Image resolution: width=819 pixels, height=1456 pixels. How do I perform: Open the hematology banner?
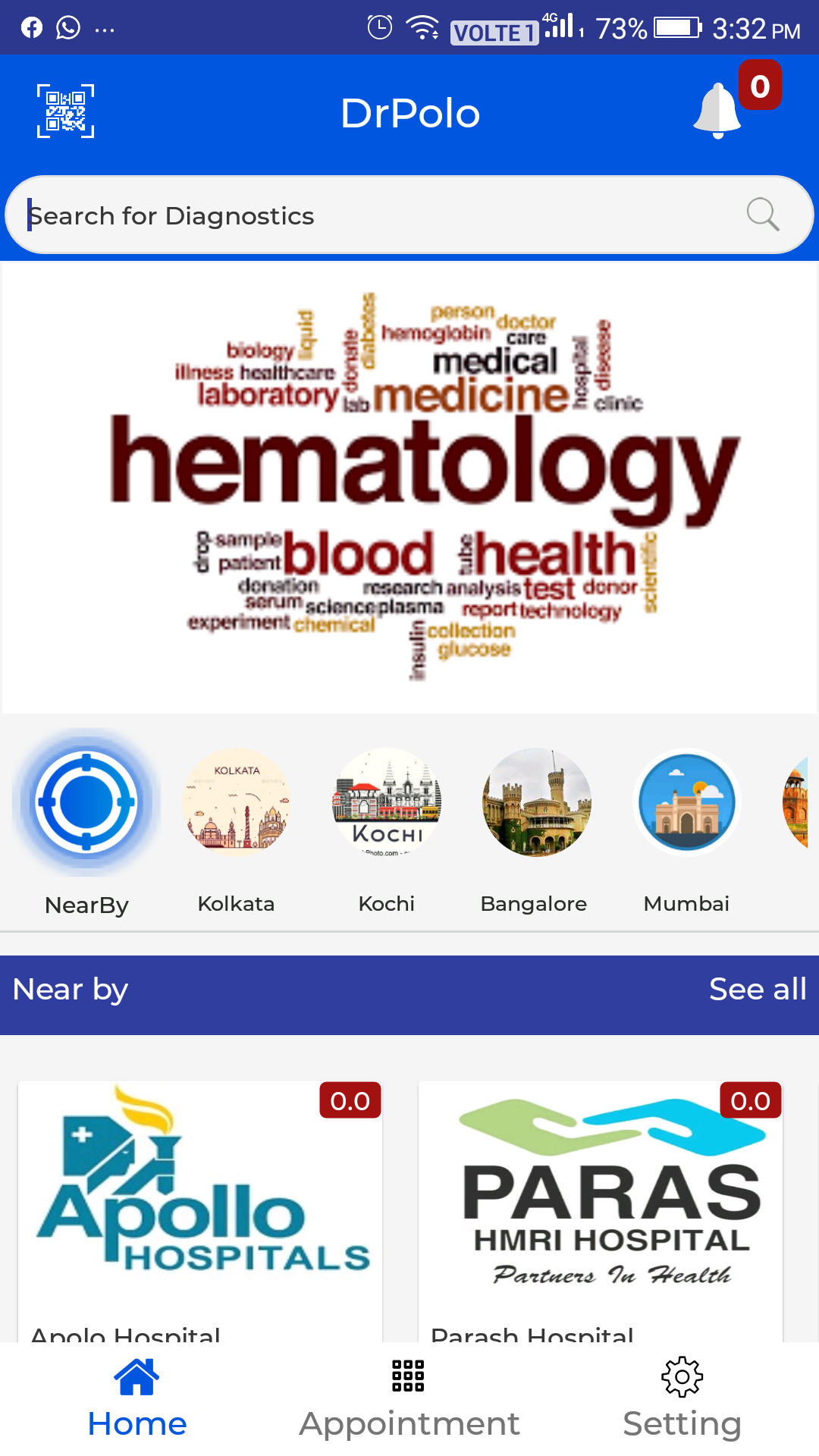click(409, 487)
